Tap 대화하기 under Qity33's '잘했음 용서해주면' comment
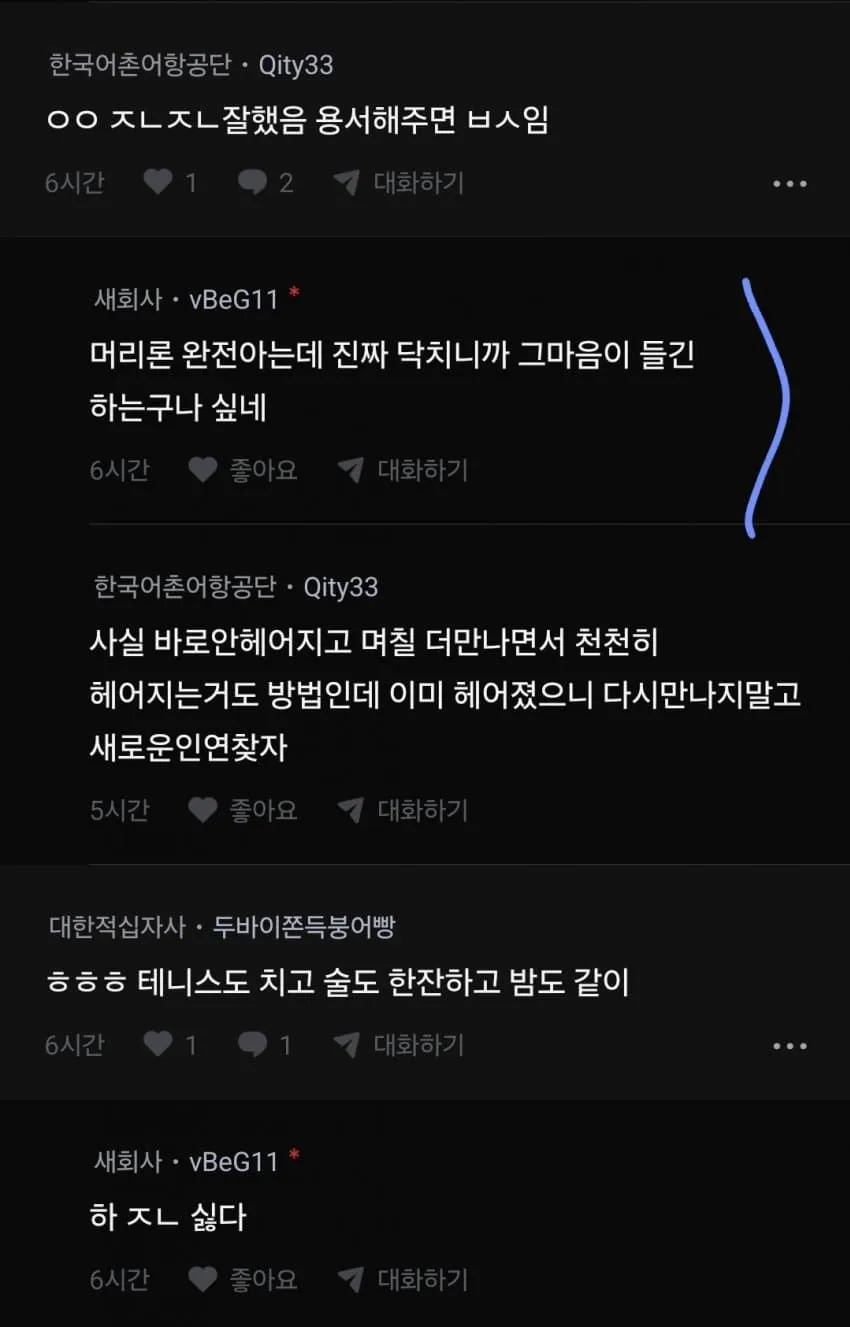This screenshot has height=1327, width=850. click(x=400, y=183)
